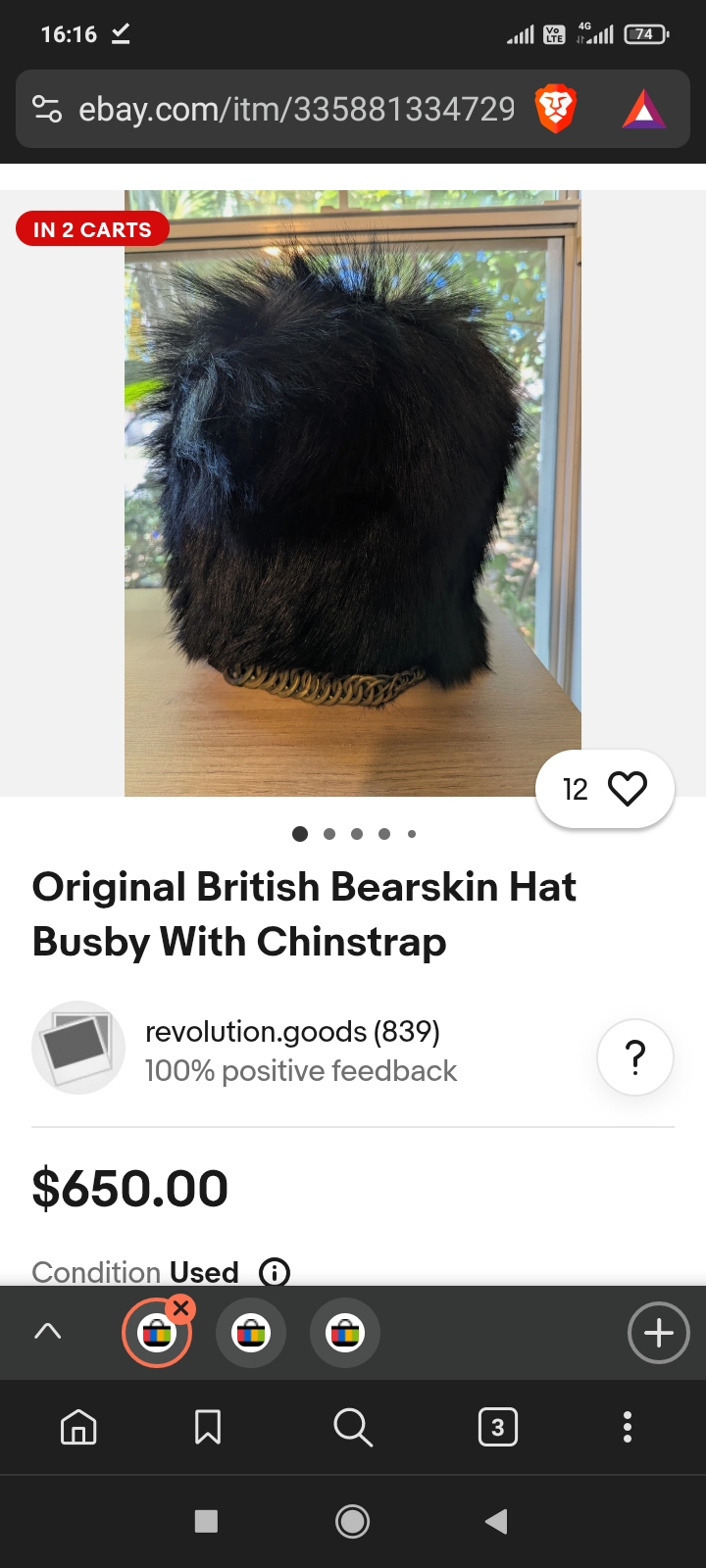The image size is (706, 1568).
Task: Open Brave Rewards triangle icon
Action: point(643,109)
